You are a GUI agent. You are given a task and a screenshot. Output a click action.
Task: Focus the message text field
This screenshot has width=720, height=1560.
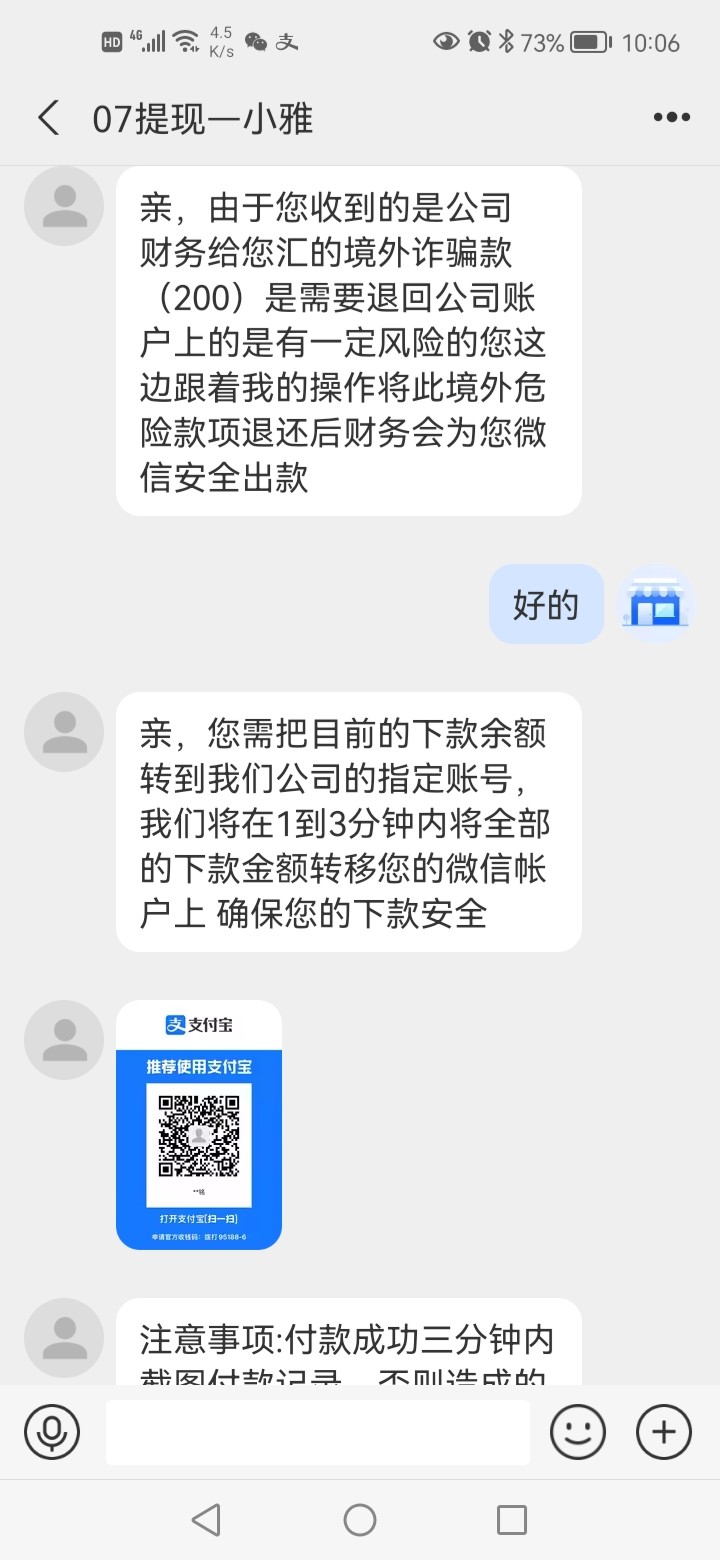pyautogui.click(x=317, y=1432)
